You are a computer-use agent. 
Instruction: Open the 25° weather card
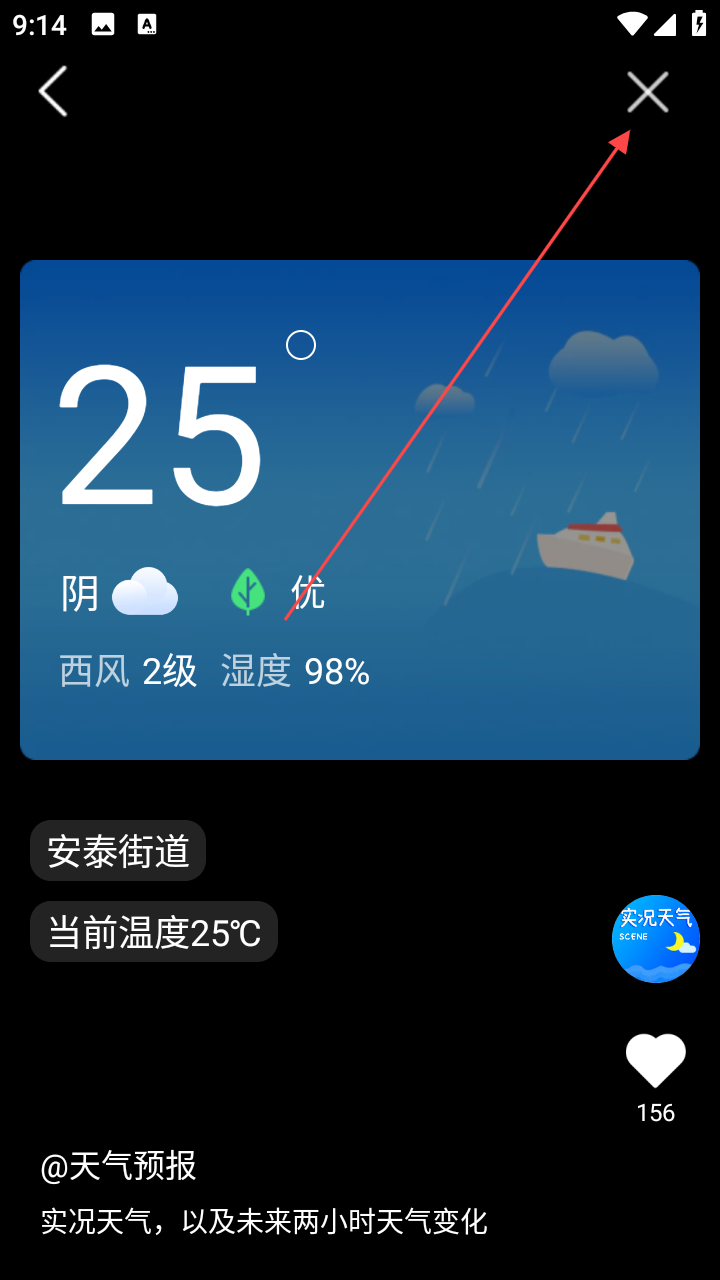[360, 510]
